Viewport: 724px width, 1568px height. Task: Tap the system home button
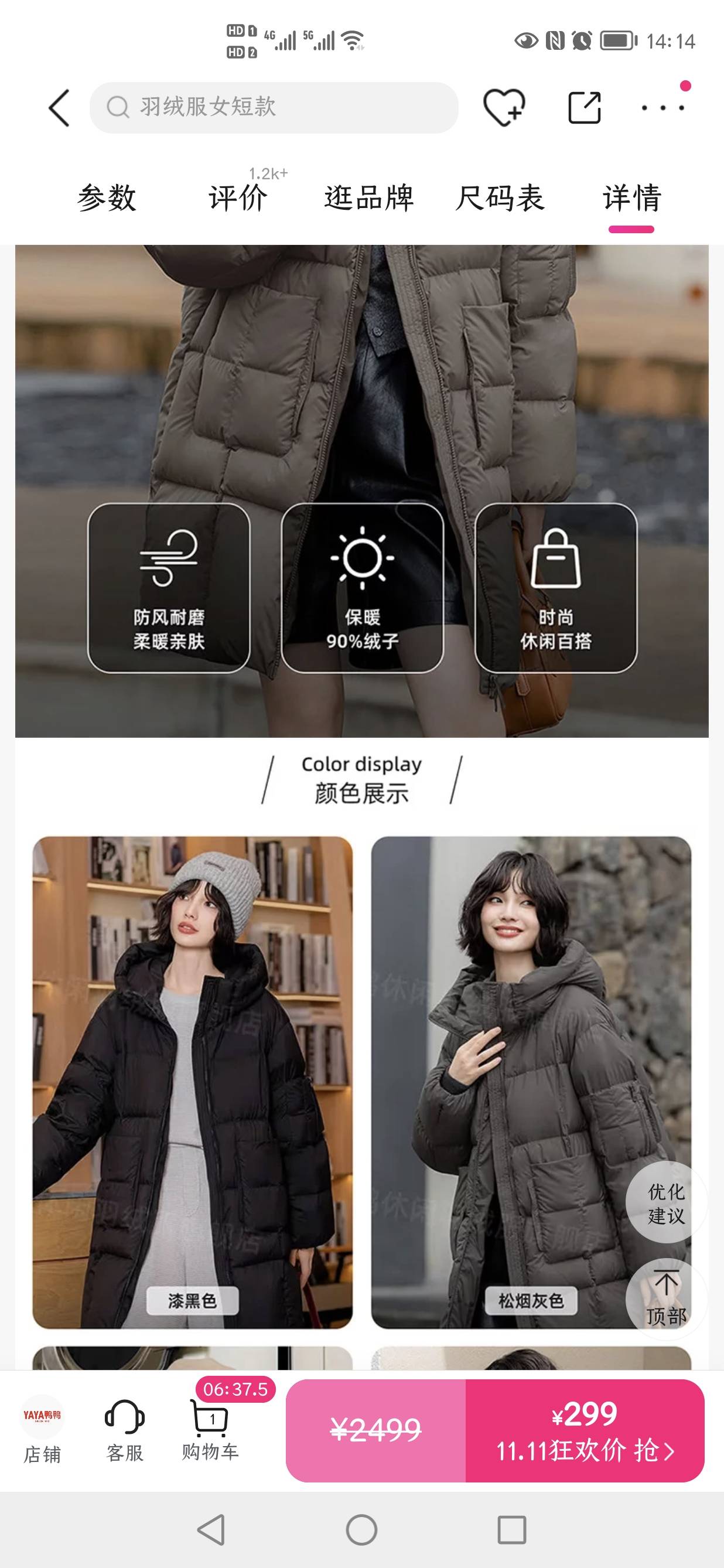(361, 1530)
